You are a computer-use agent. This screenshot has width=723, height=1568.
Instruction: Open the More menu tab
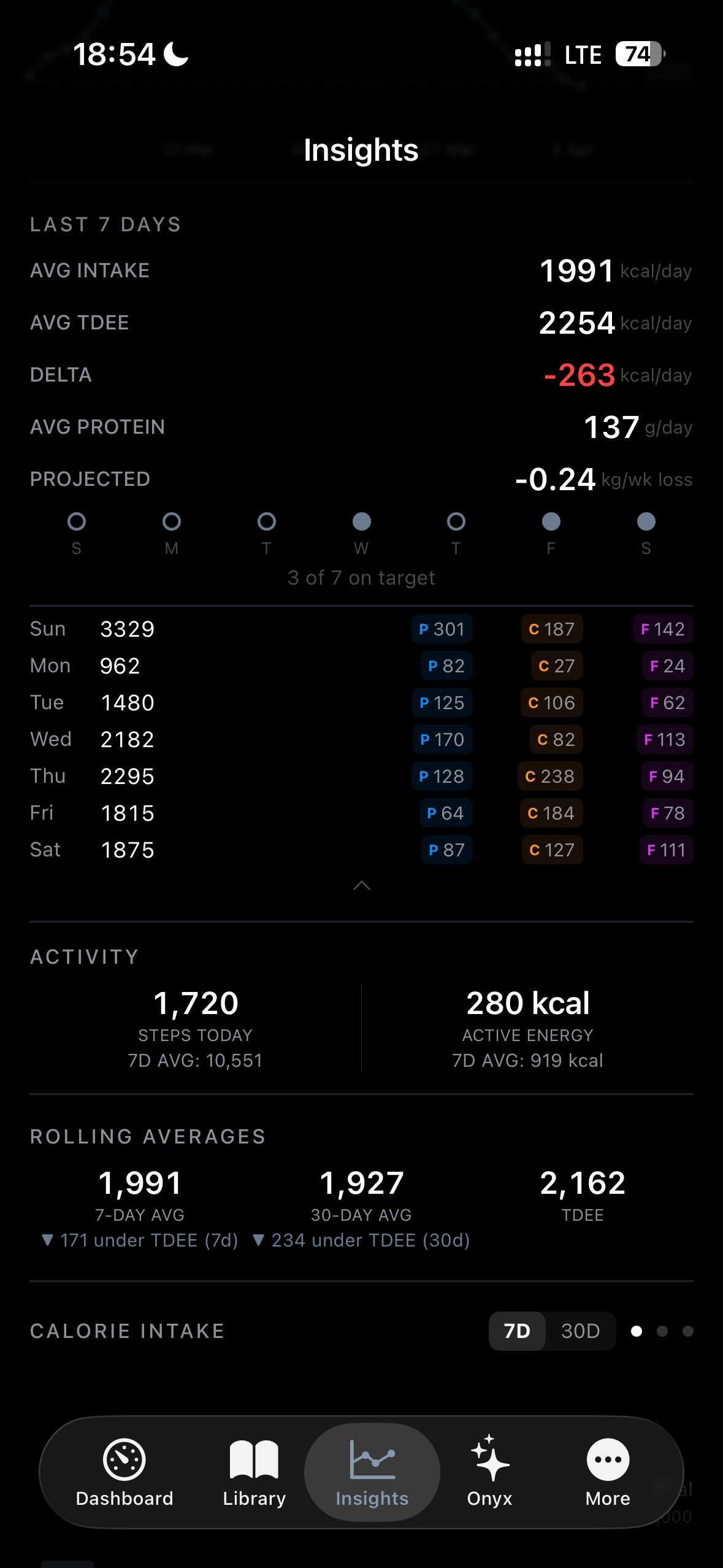pos(608,1472)
